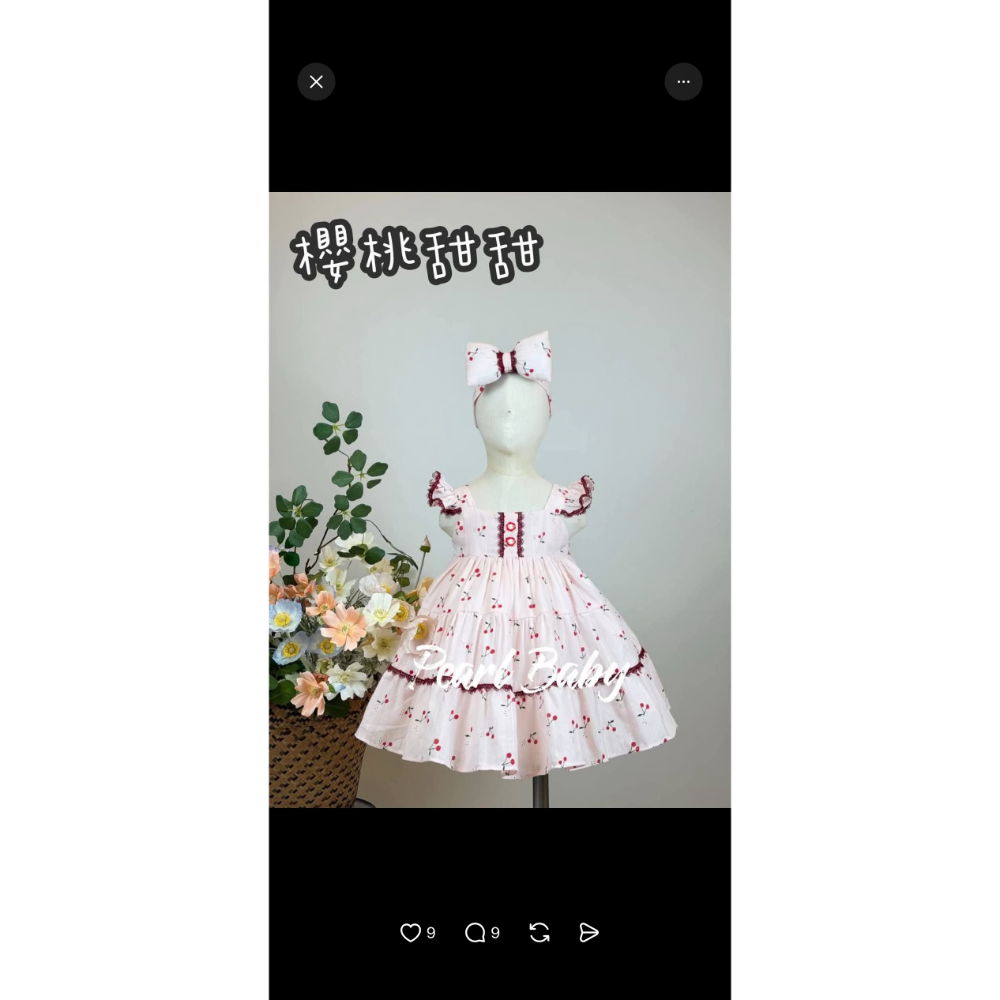The width and height of the screenshot is (1000, 1000).
Task: Open the three-dot overflow menu
Action: click(684, 82)
